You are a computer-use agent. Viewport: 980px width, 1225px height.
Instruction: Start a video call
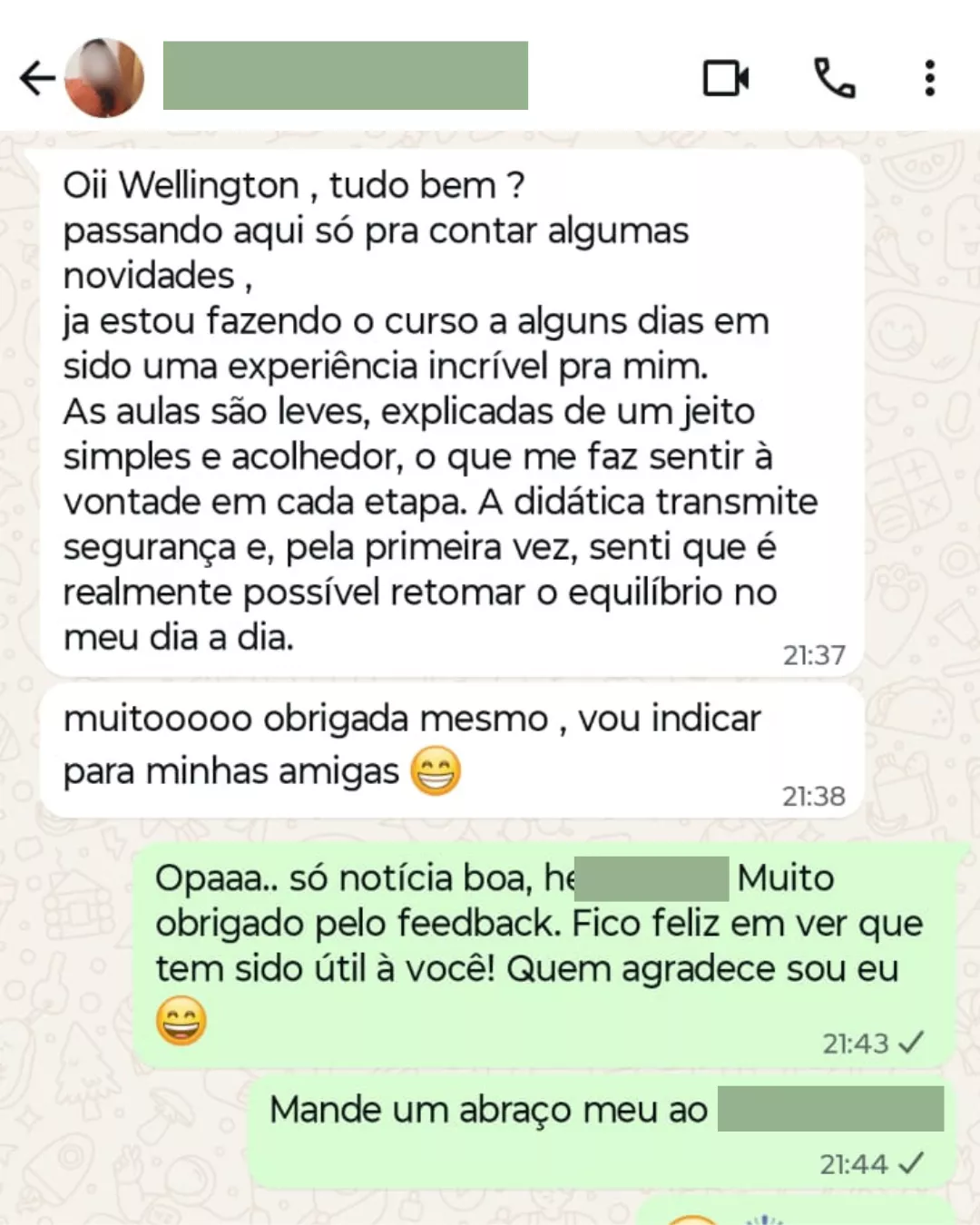(726, 78)
